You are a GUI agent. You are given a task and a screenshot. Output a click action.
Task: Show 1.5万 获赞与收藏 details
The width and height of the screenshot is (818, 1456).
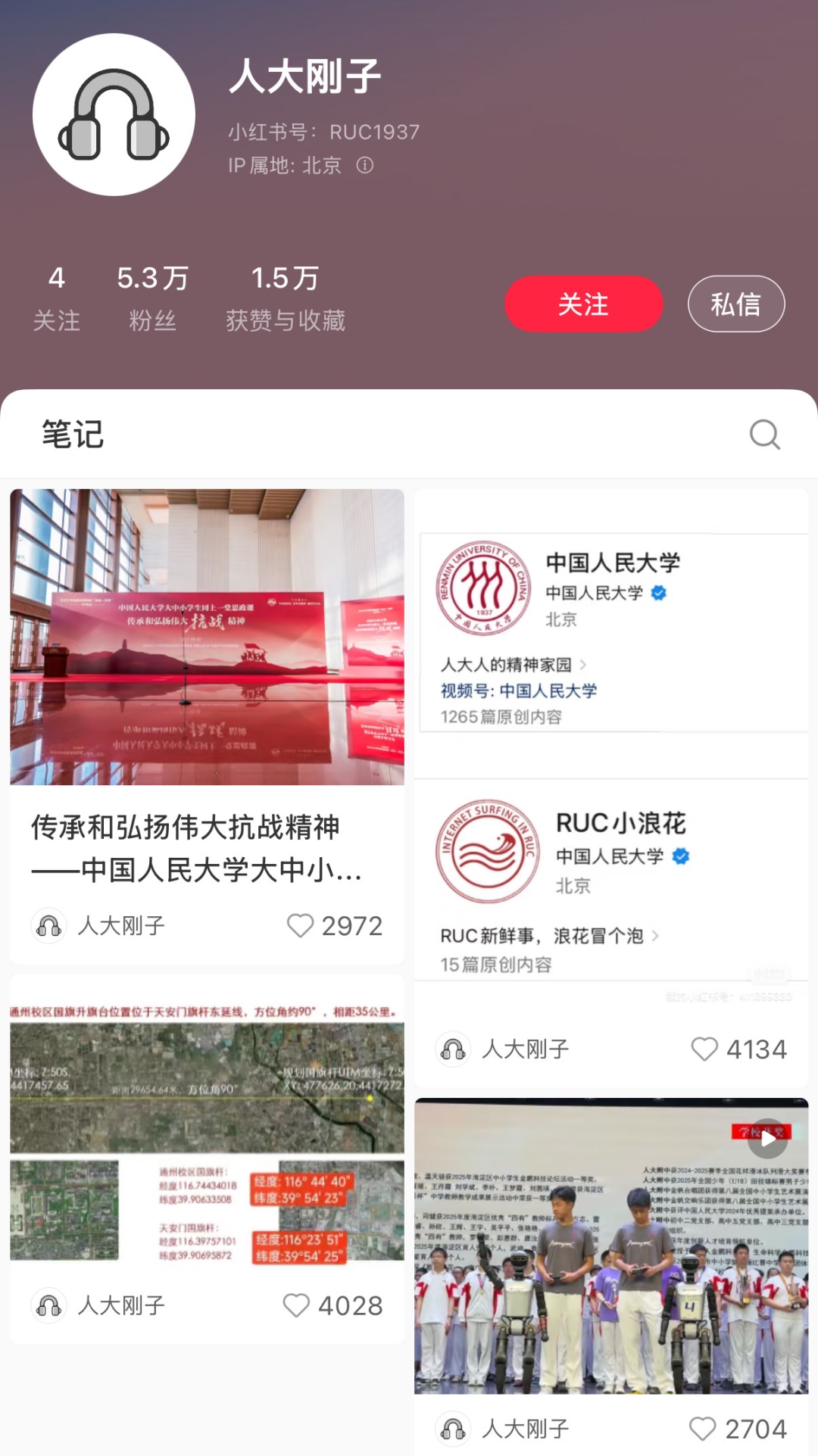285,299
